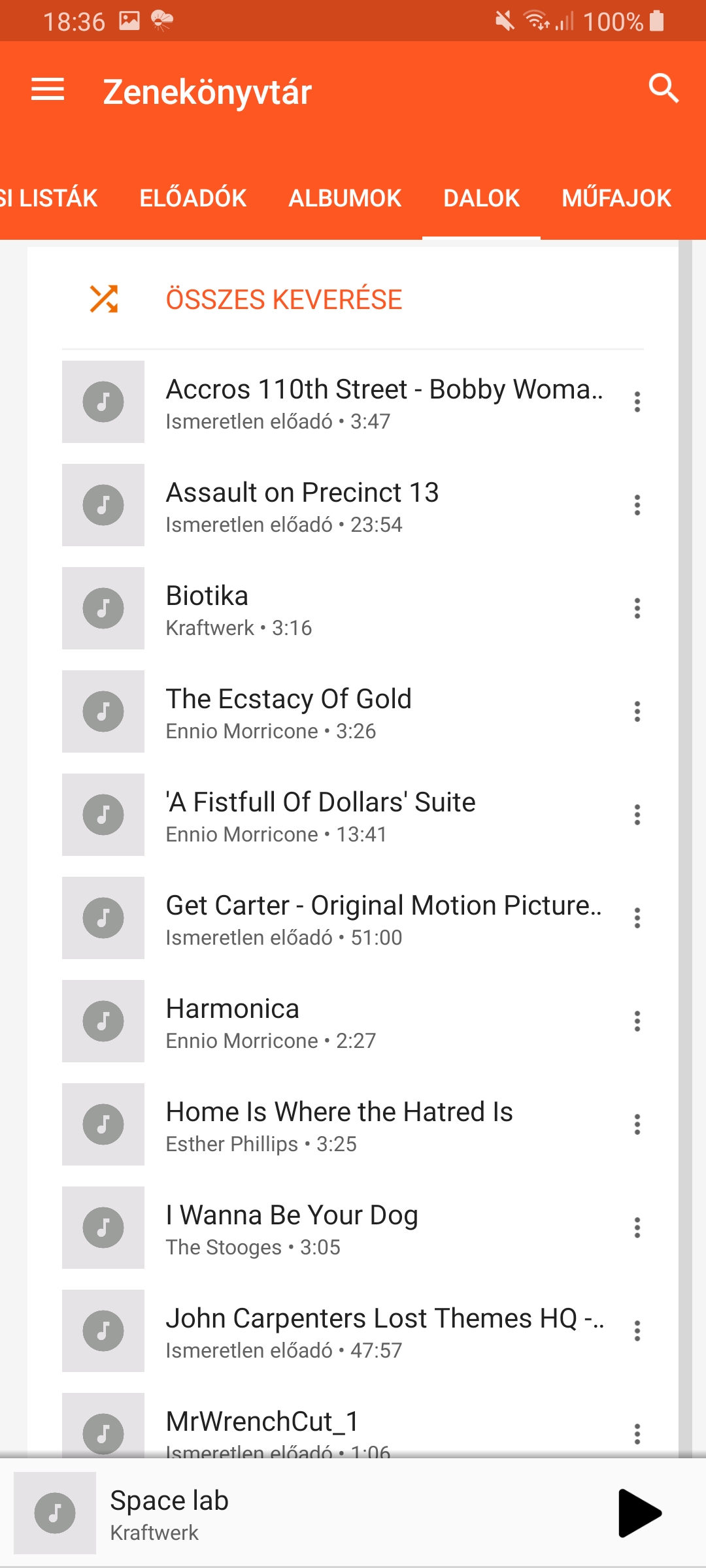Open the hamburger drawer menu
706x1568 pixels.
click(x=48, y=90)
